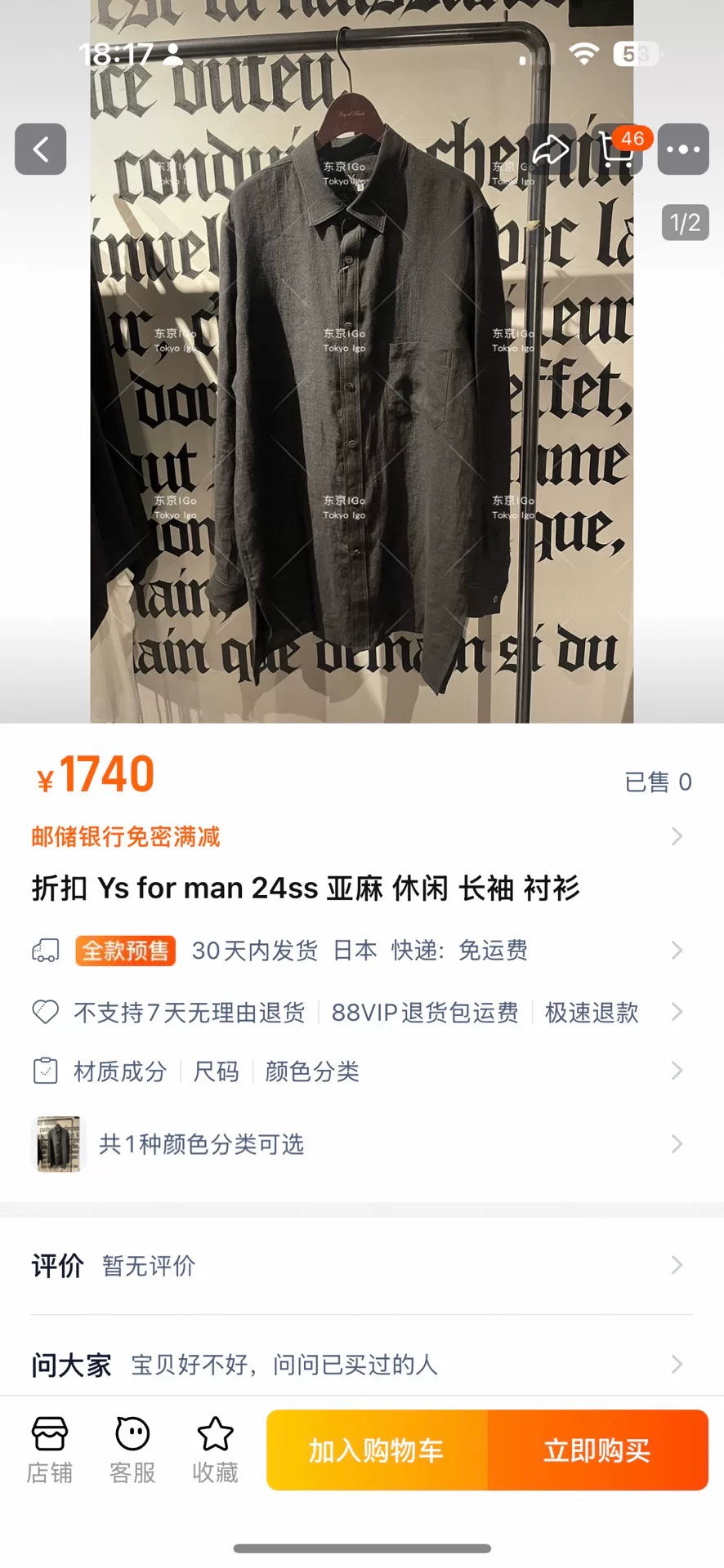Click the back arrow to leave product page
Screen dimensions: 724x1568
[40, 149]
